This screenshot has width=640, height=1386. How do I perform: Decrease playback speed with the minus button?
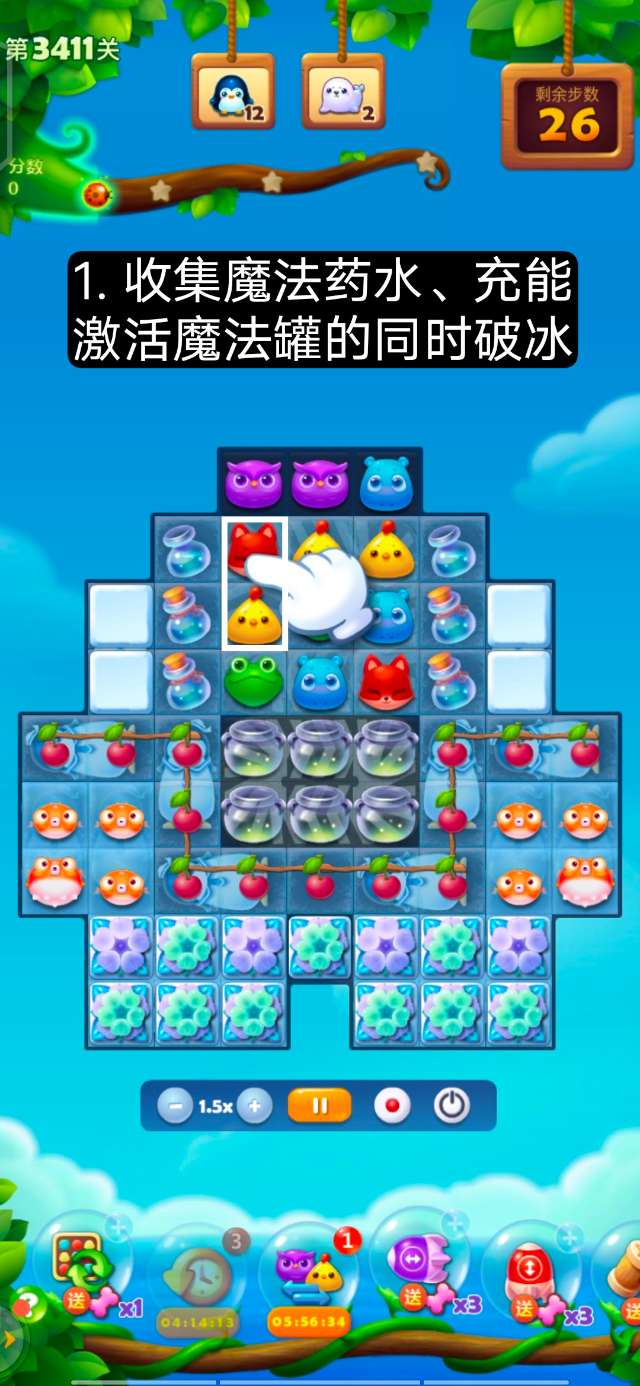[176, 1106]
